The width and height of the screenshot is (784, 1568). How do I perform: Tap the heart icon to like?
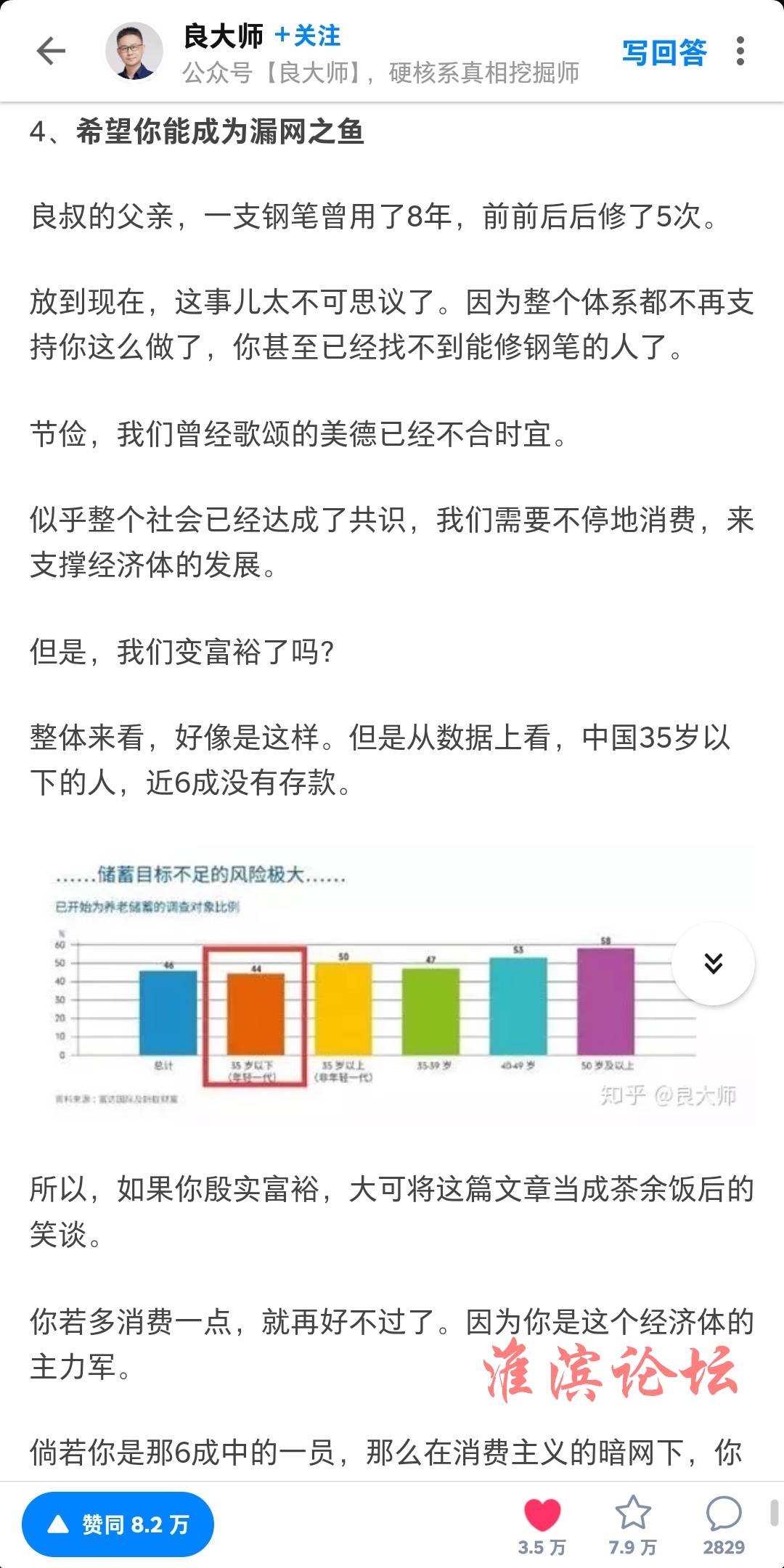coord(542,1516)
